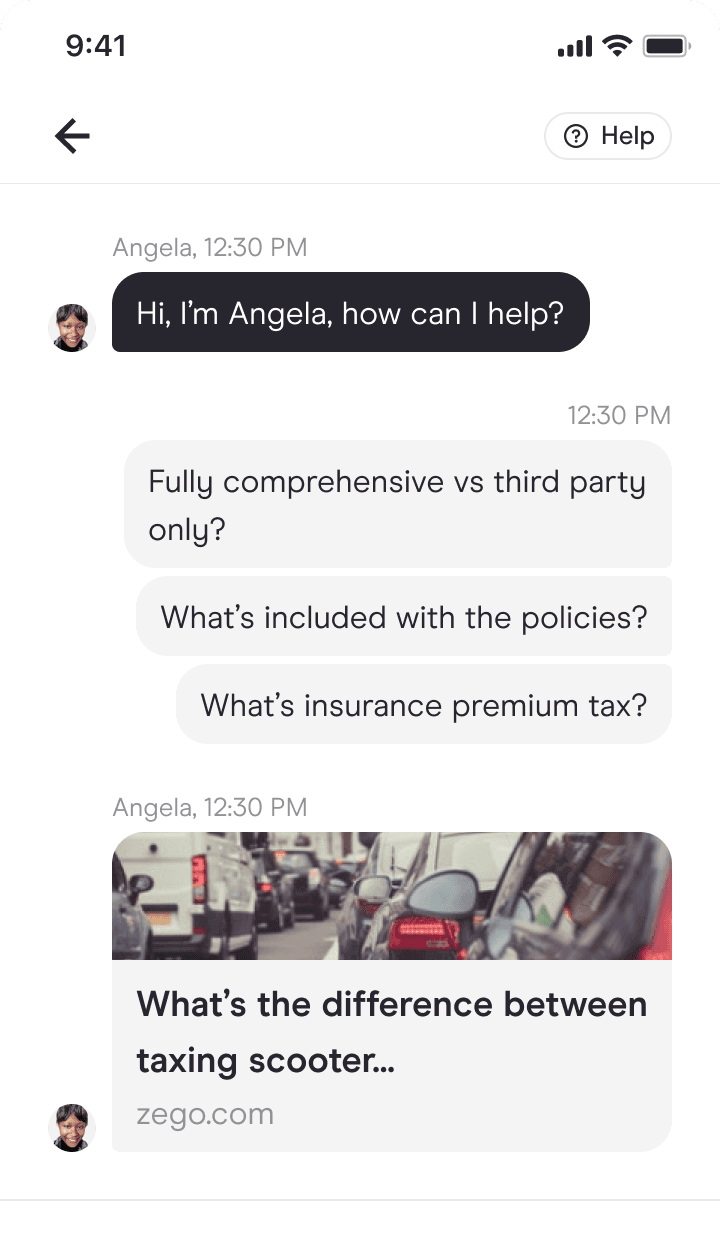Click the 'Angela, 12:30 PM' label above the article
The height and width of the screenshot is (1240, 720).
click(x=209, y=807)
